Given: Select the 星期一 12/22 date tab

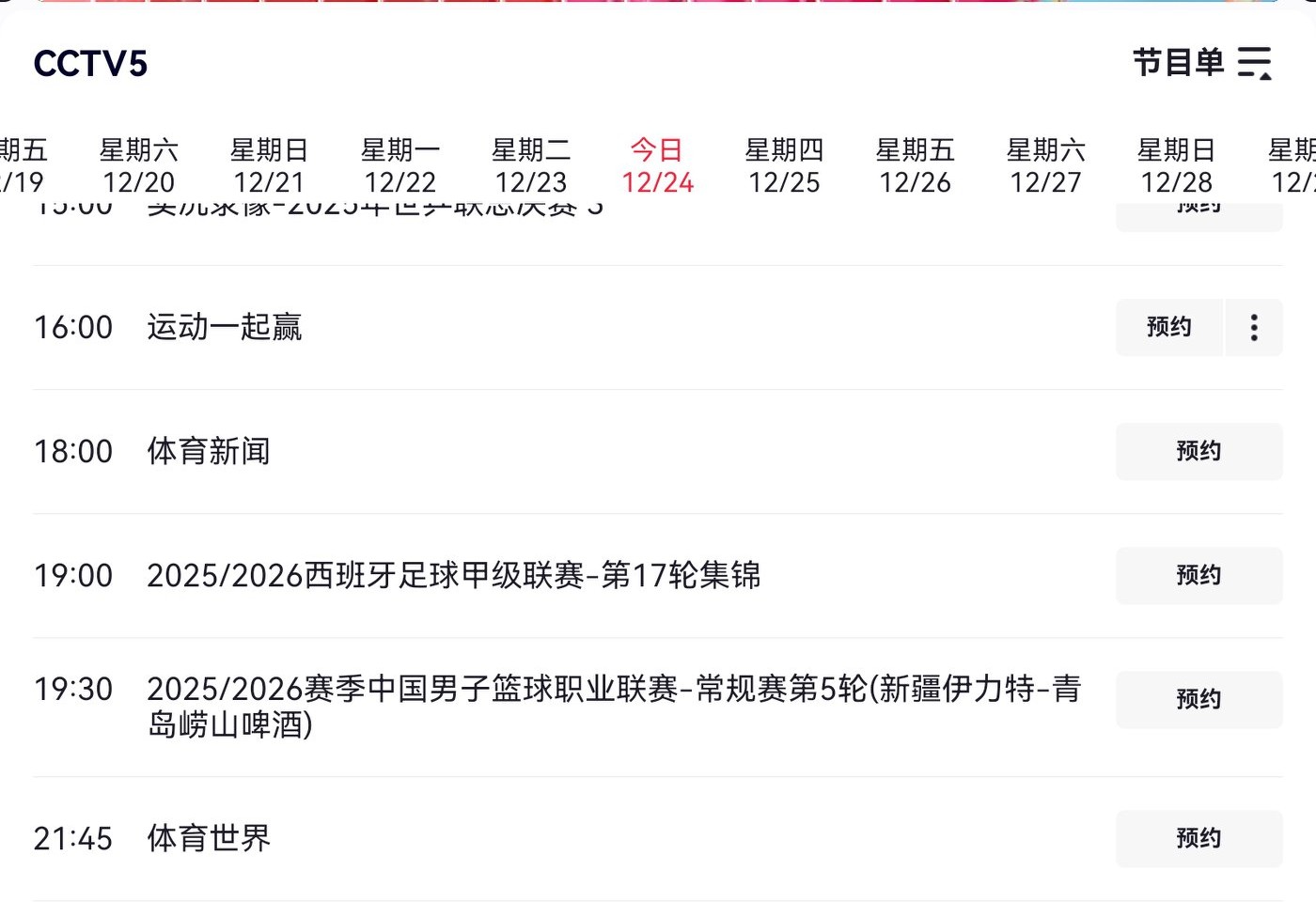Looking at the screenshot, I should coord(399,165).
